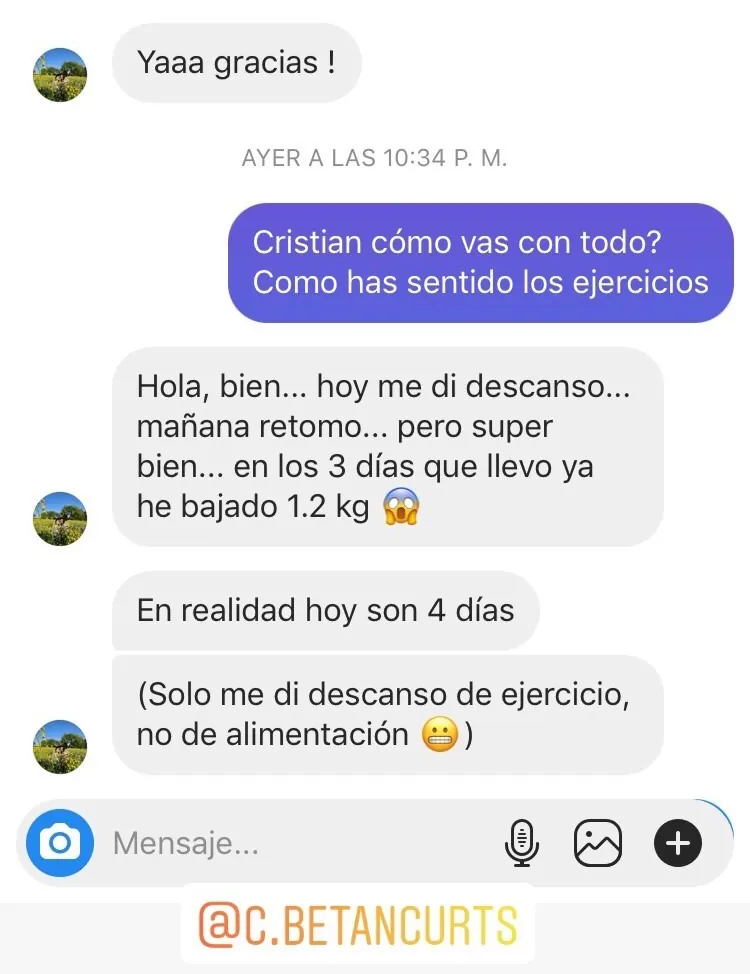Record a voice message with the microphone
This screenshot has height=974, width=750.
point(519,844)
